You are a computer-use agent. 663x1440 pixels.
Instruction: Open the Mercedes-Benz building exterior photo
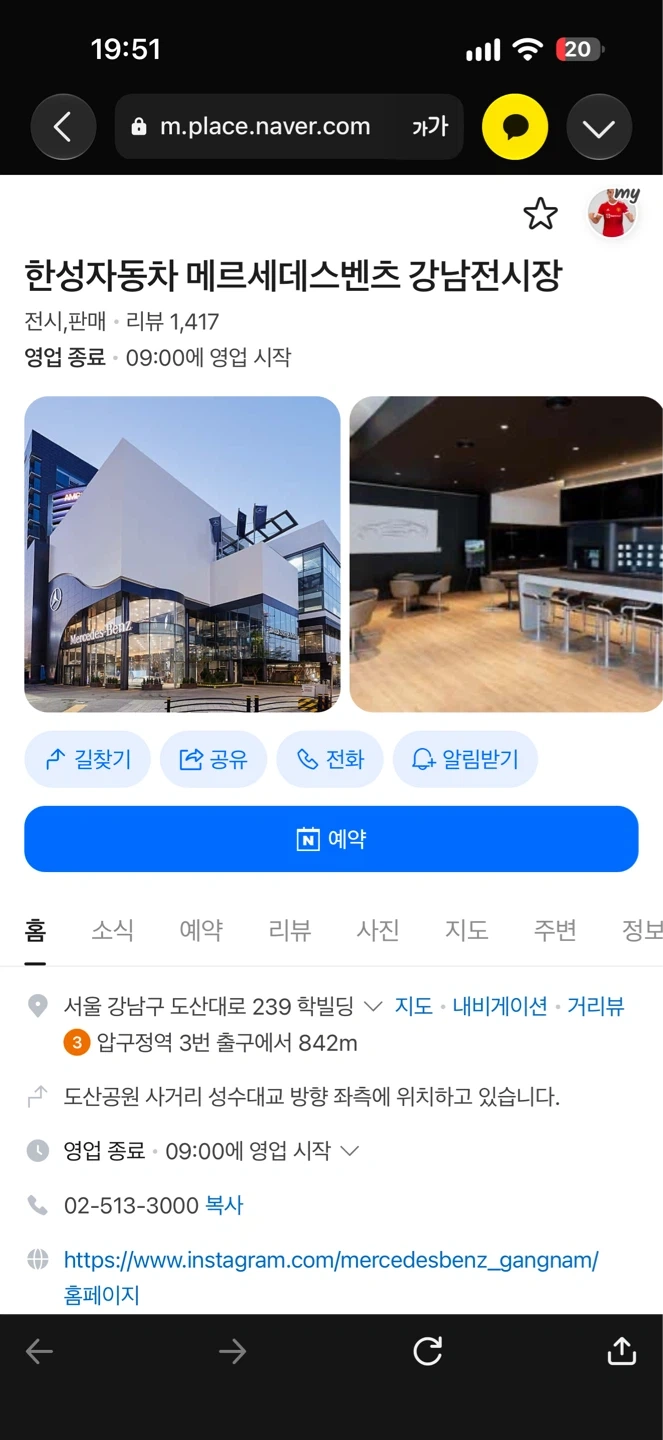[182, 554]
